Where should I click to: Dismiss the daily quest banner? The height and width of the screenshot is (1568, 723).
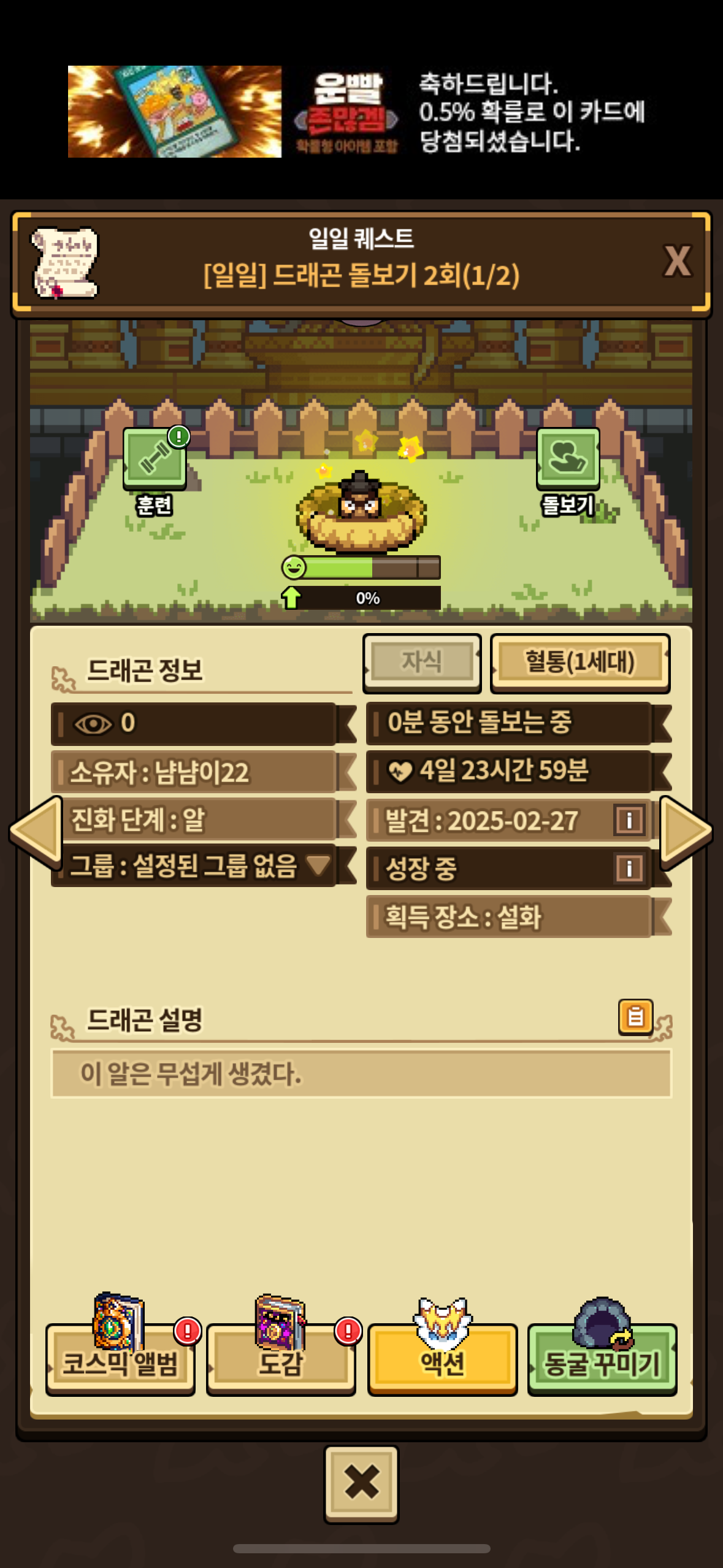677,262
